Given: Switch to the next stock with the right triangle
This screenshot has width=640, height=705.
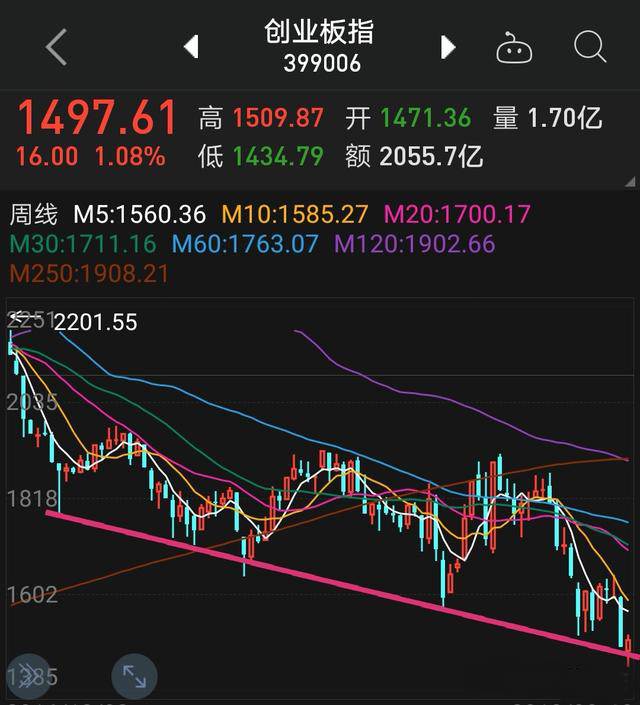Looking at the screenshot, I should tap(447, 46).
